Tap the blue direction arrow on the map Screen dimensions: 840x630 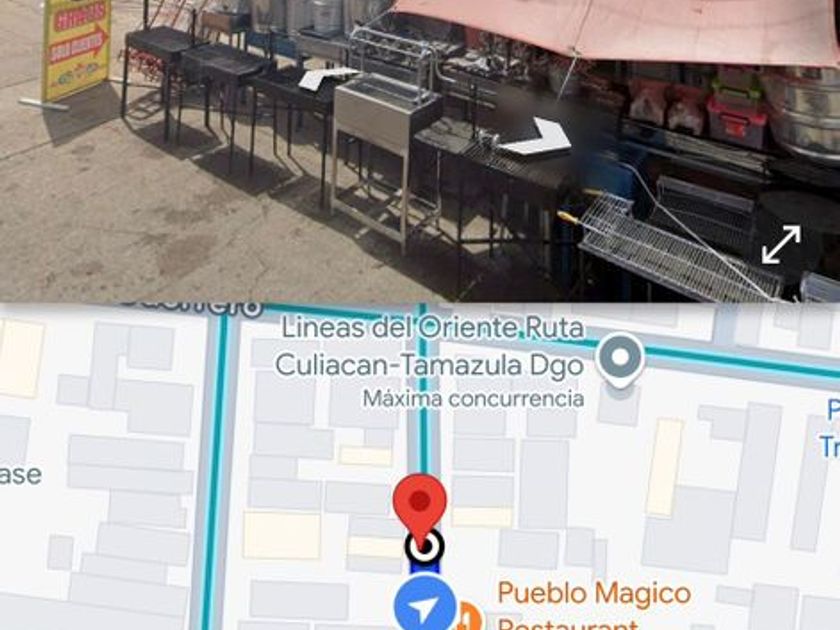pyautogui.click(x=425, y=606)
